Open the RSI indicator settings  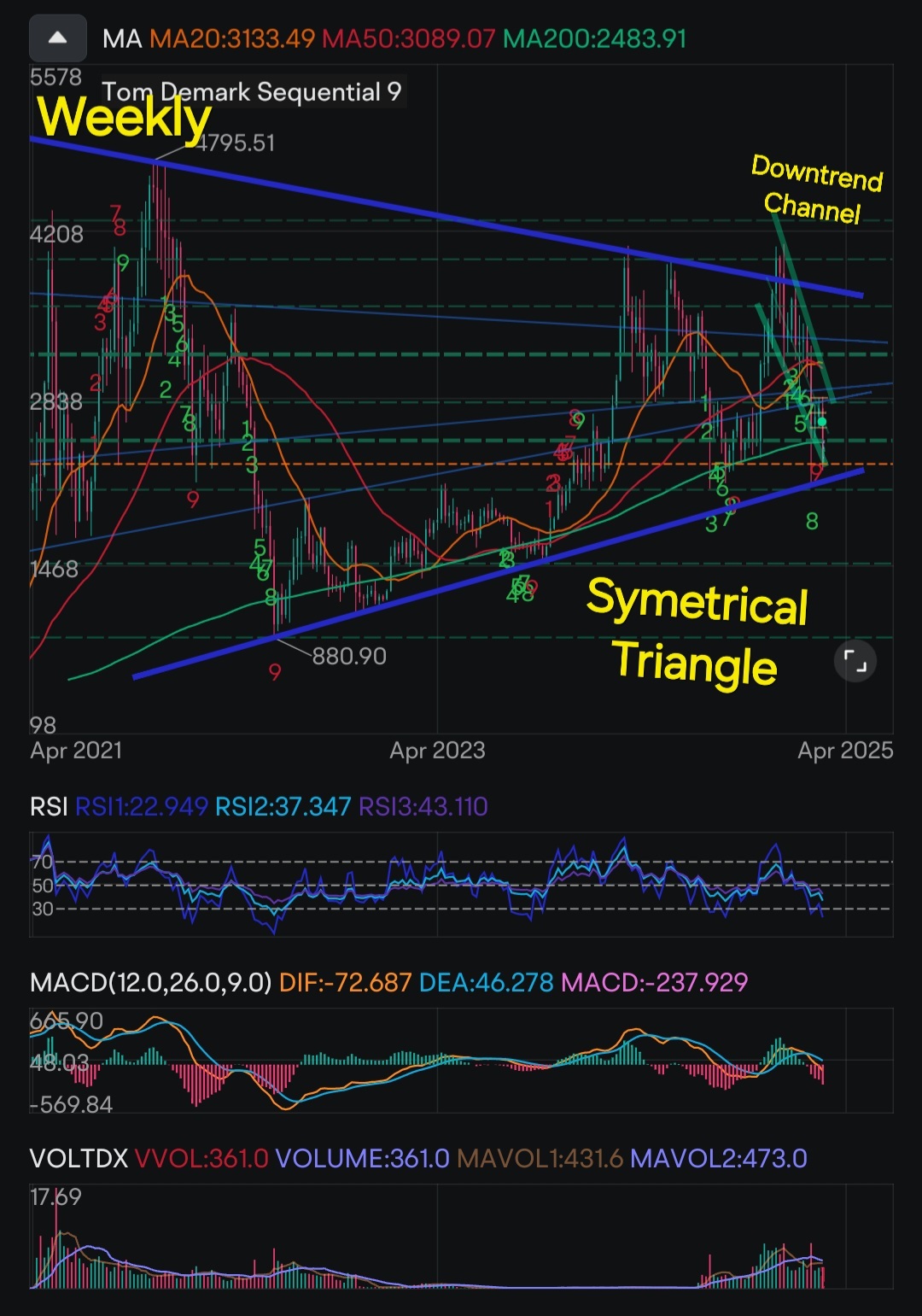click(49, 806)
